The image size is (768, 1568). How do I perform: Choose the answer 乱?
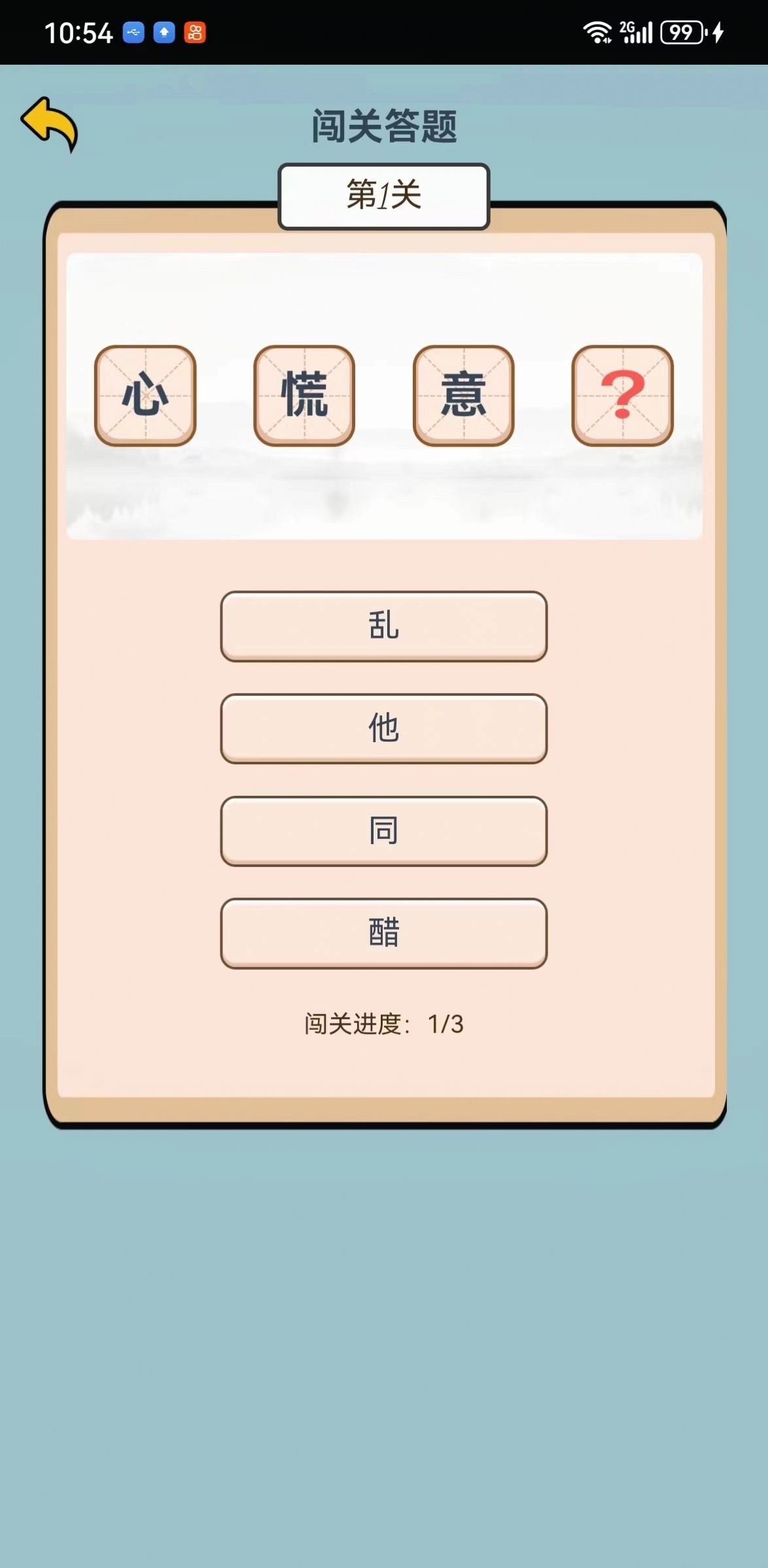point(384,624)
